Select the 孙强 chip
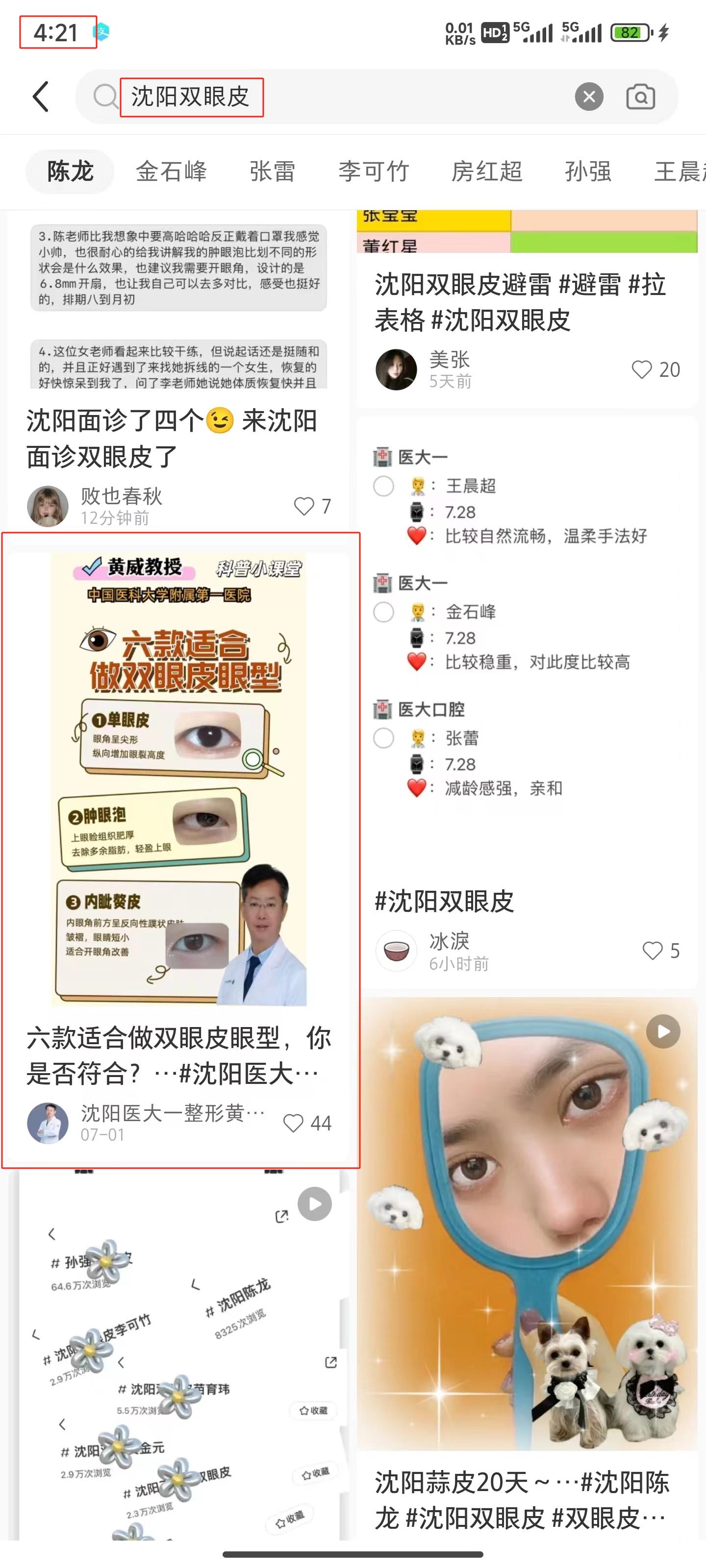 [588, 171]
